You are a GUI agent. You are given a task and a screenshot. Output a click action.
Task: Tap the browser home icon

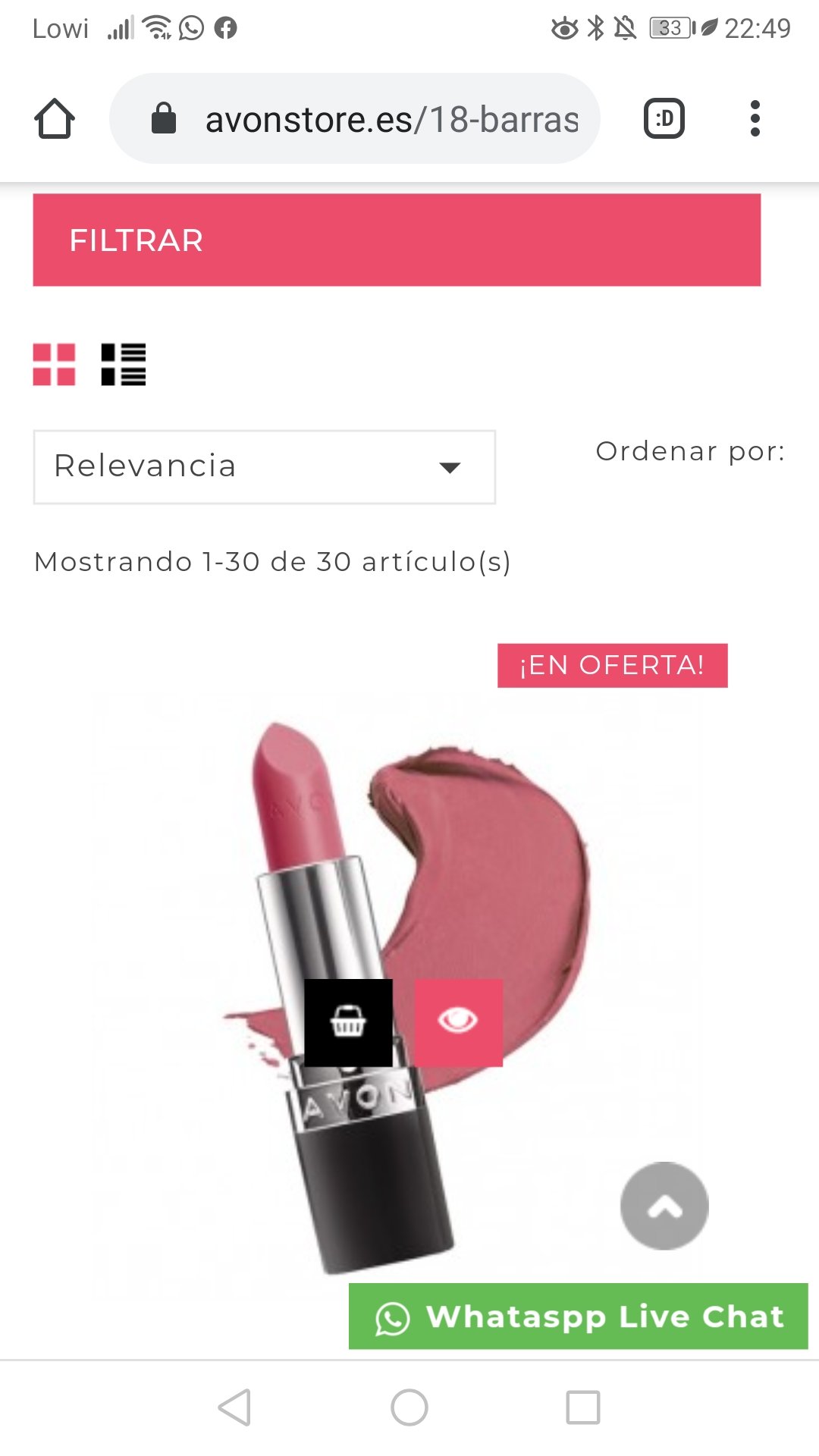(x=55, y=119)
